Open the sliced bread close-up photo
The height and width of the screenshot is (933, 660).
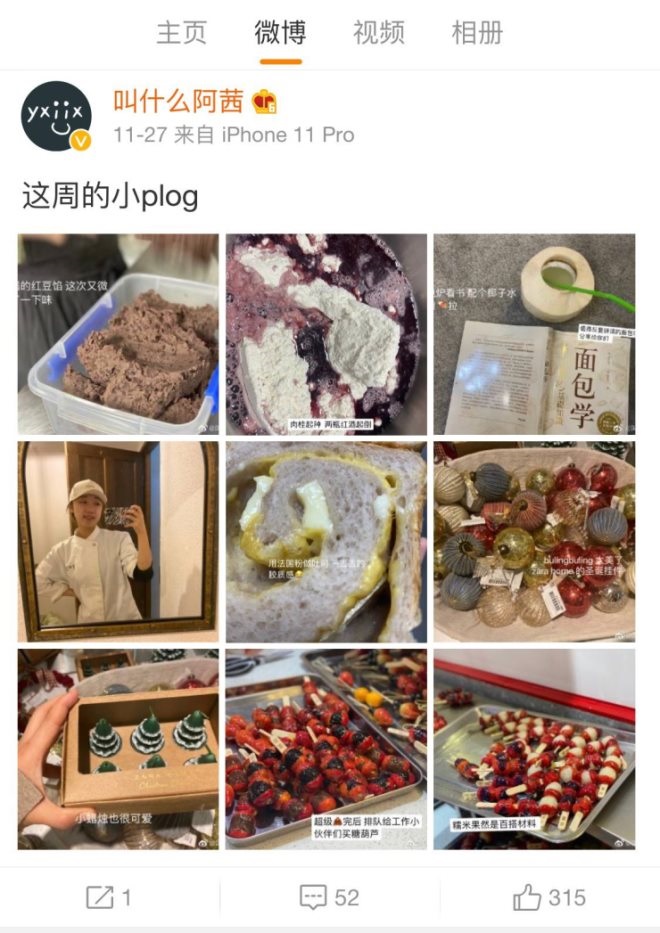point(326,541)
